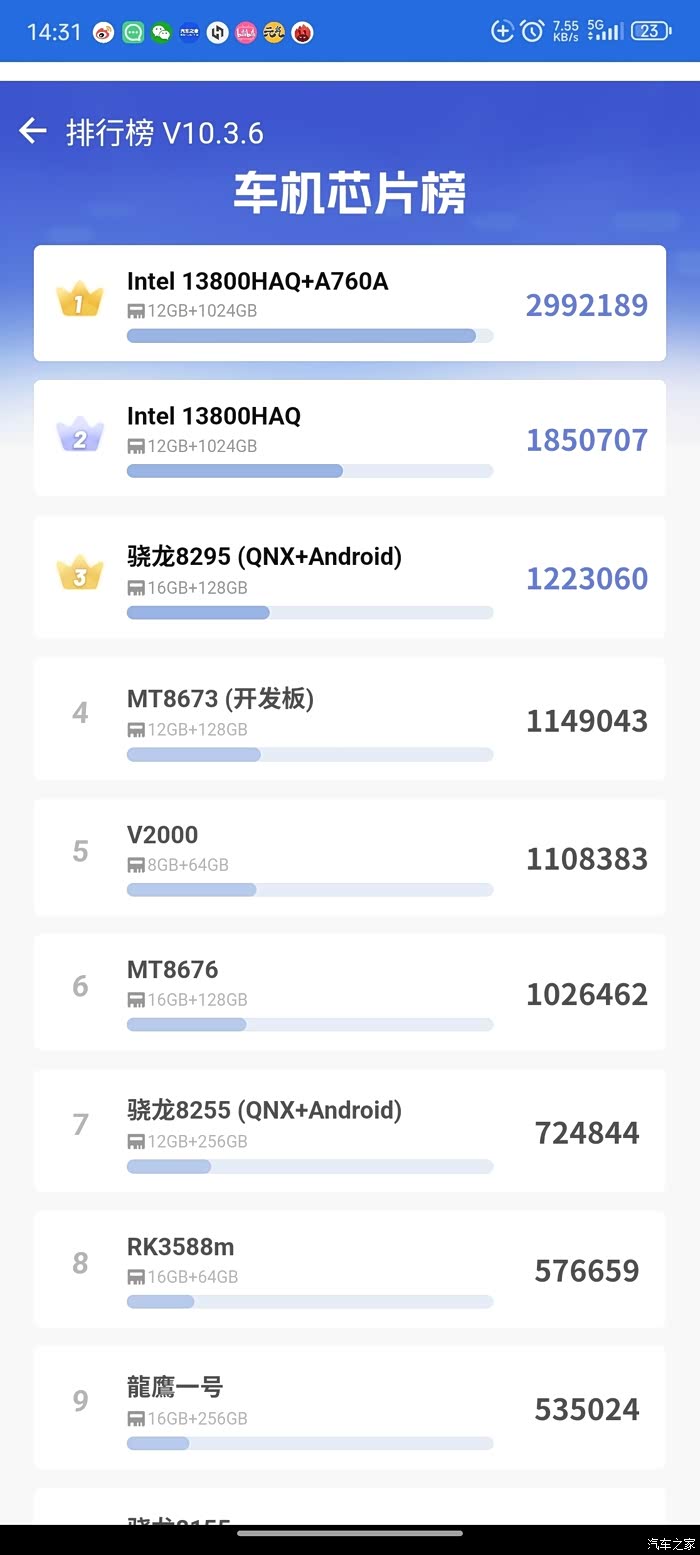Open the Intel 13800HAQ+A760A entry

pos(350,303)
